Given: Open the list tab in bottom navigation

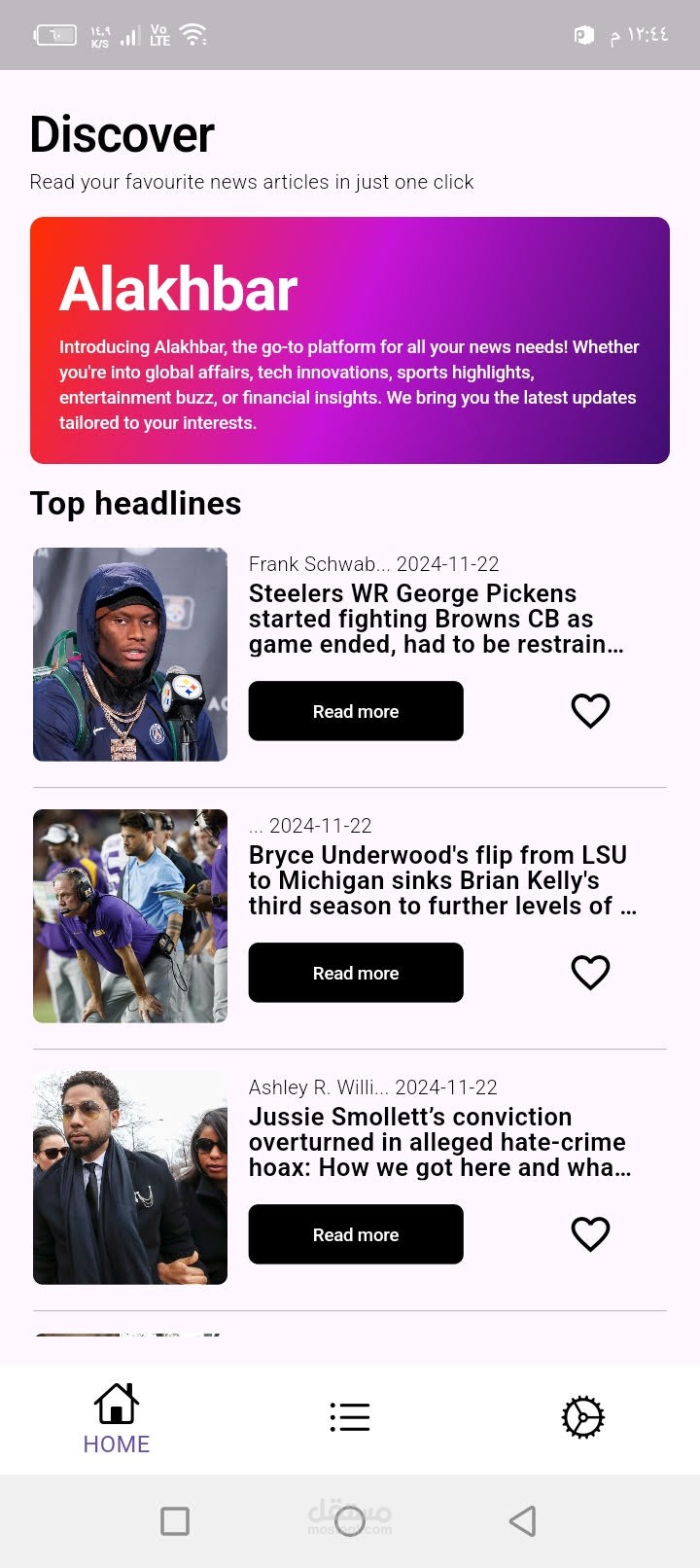Looking at the screenshot, I should (350, 1417).
